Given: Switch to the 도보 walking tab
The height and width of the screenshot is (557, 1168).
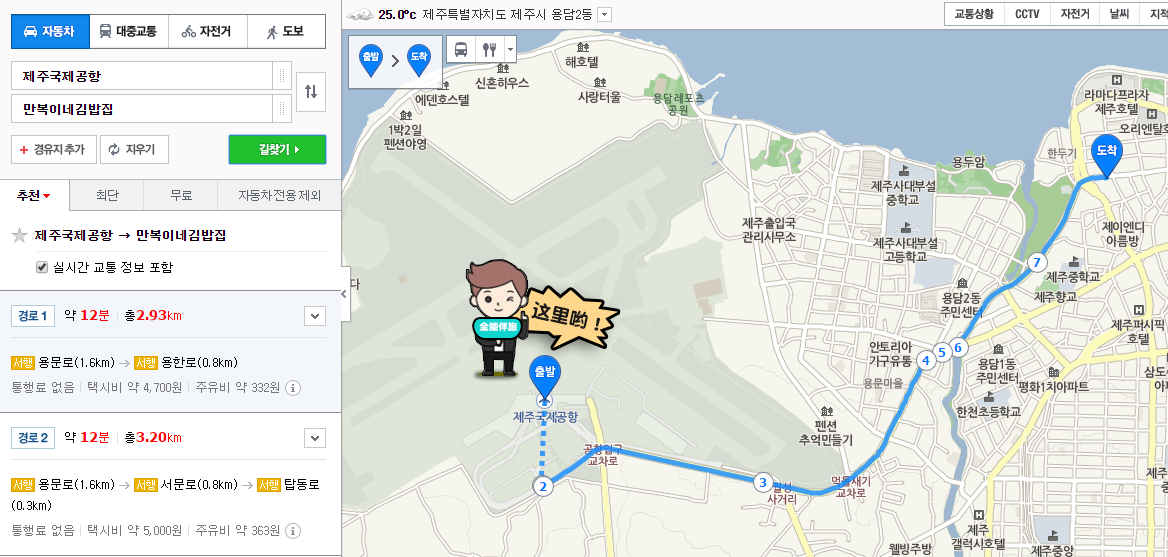Looking at the screenshot, I should (x=285, y=31).
